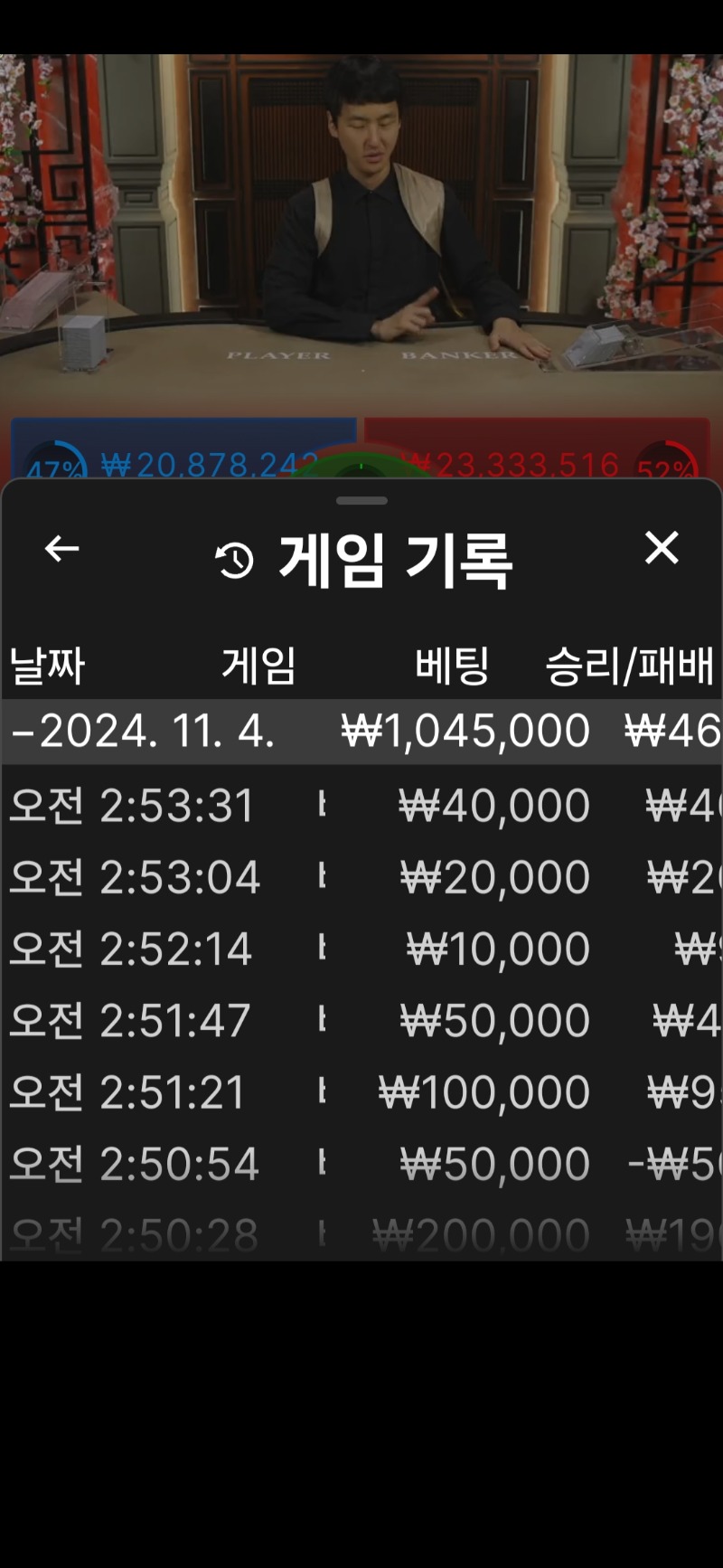Go back from the 게임 기록 panel

click(61, 548)
